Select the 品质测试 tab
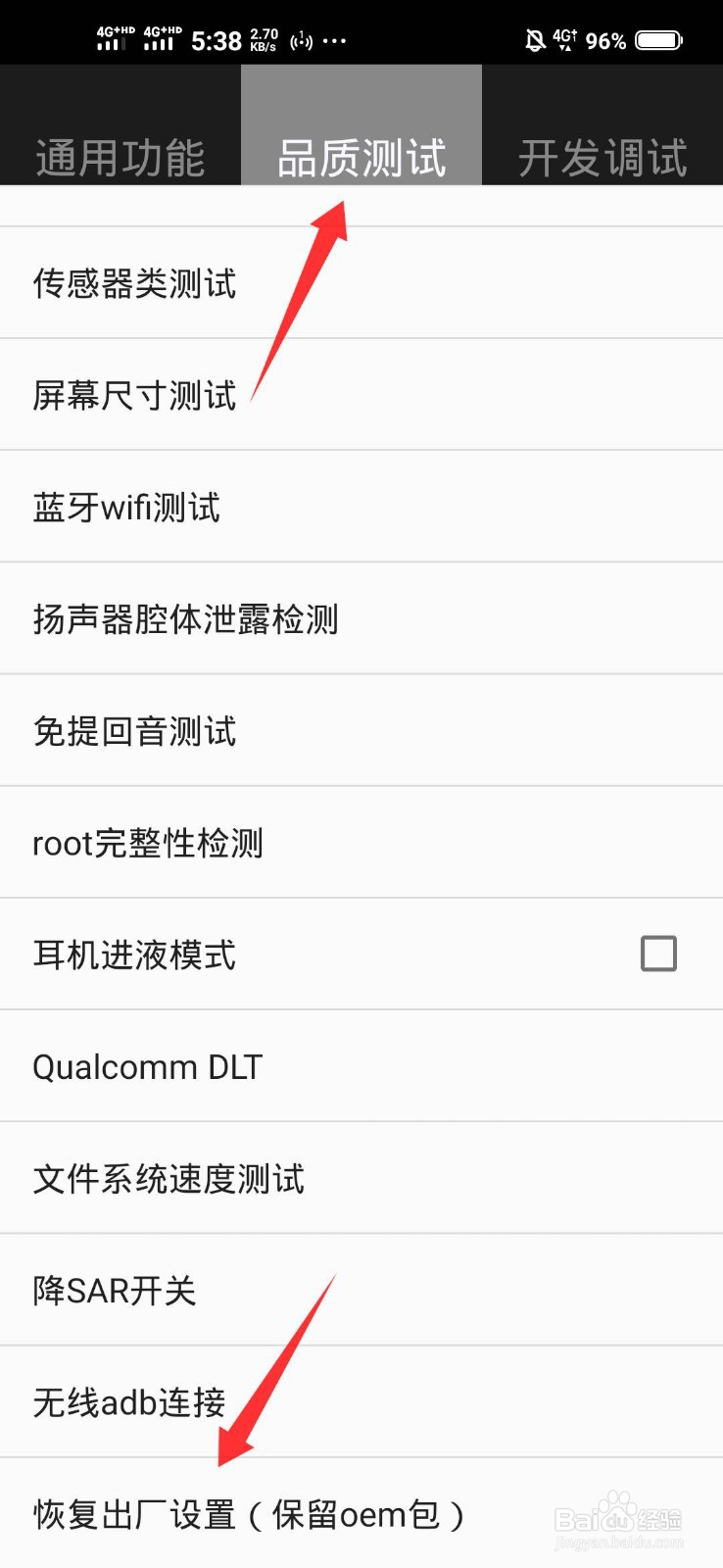The image size is (723, 1568). [360, 157]
